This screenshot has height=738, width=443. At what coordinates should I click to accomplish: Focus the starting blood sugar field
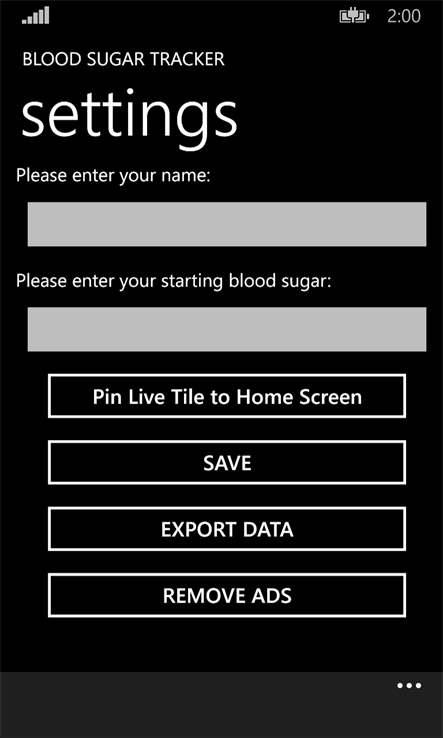click(x=227, y=329)
